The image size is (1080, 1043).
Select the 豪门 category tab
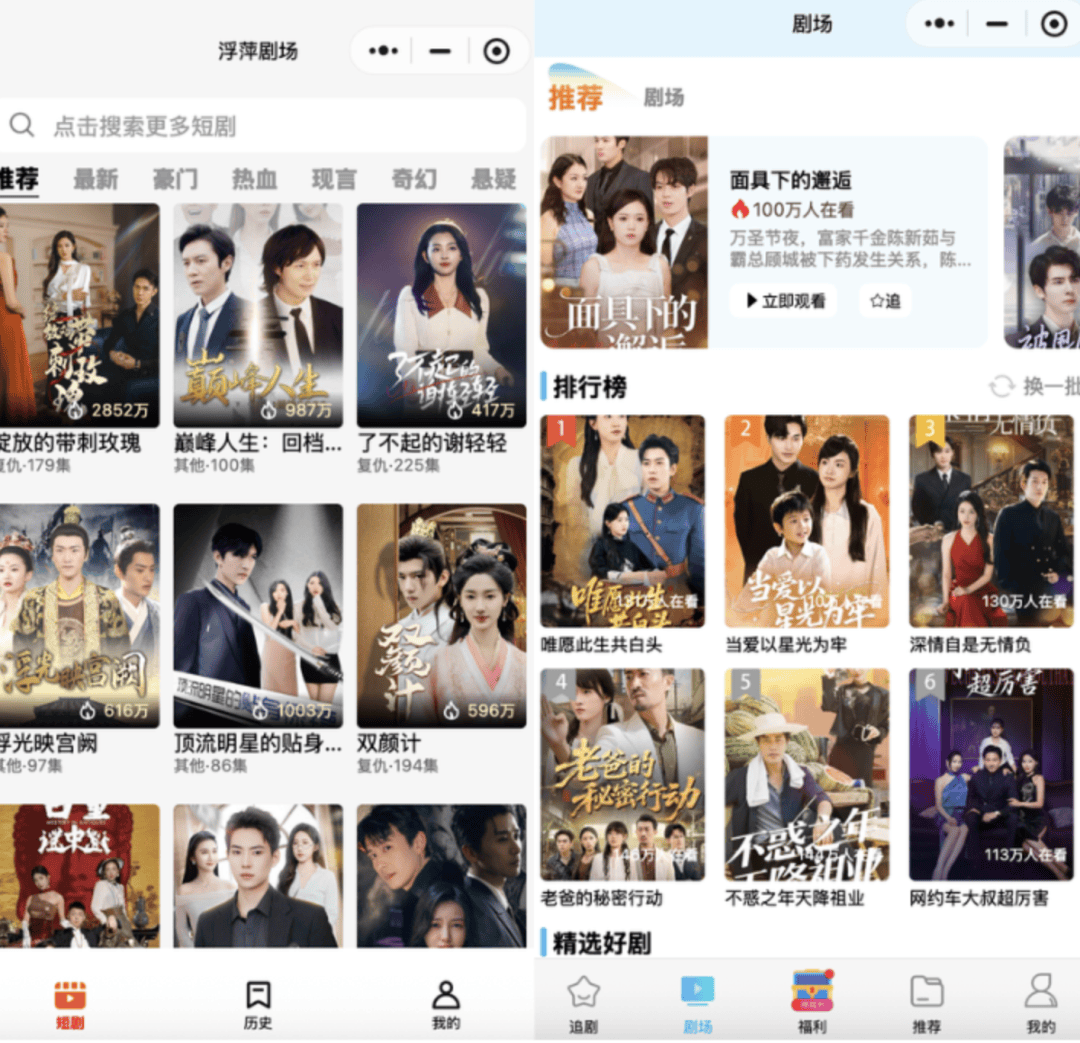pyautogui.click(x=175, y=180)
